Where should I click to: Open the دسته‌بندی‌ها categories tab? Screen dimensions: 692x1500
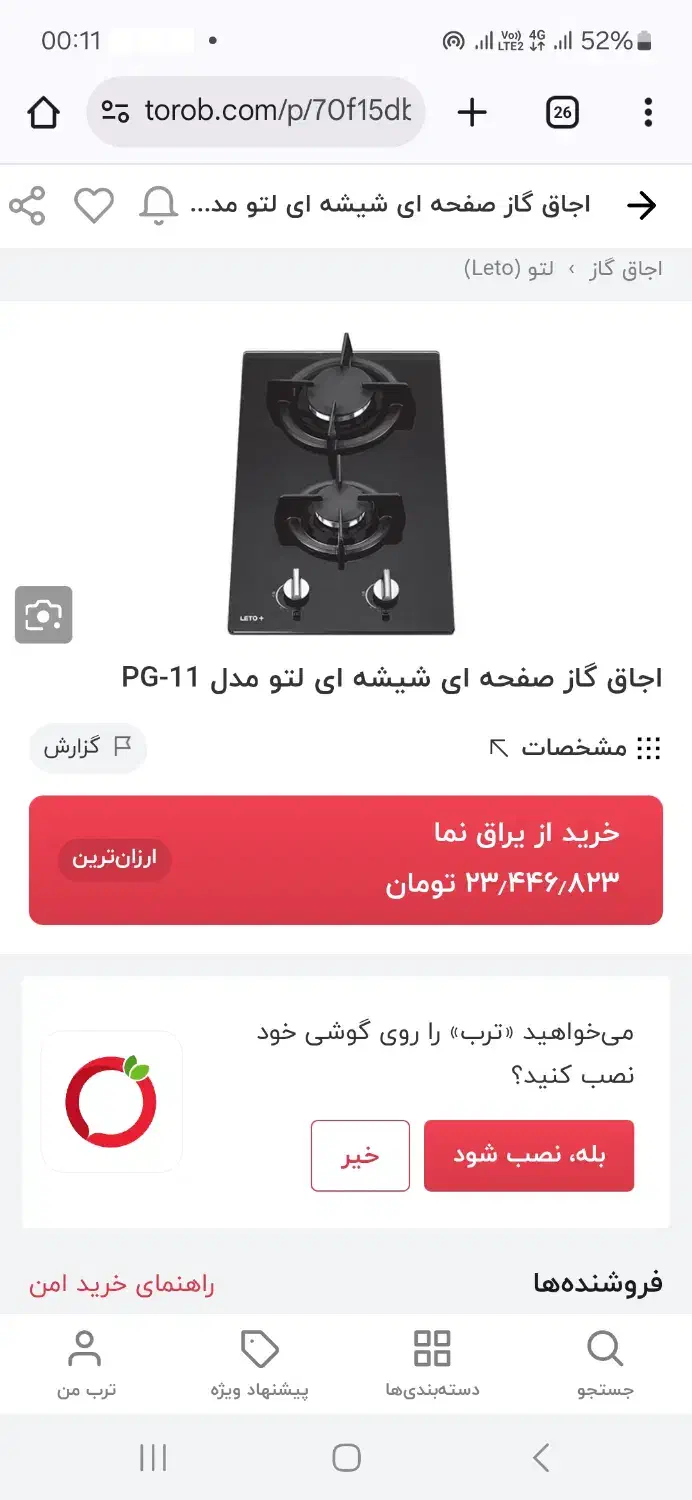[432, 1363]
